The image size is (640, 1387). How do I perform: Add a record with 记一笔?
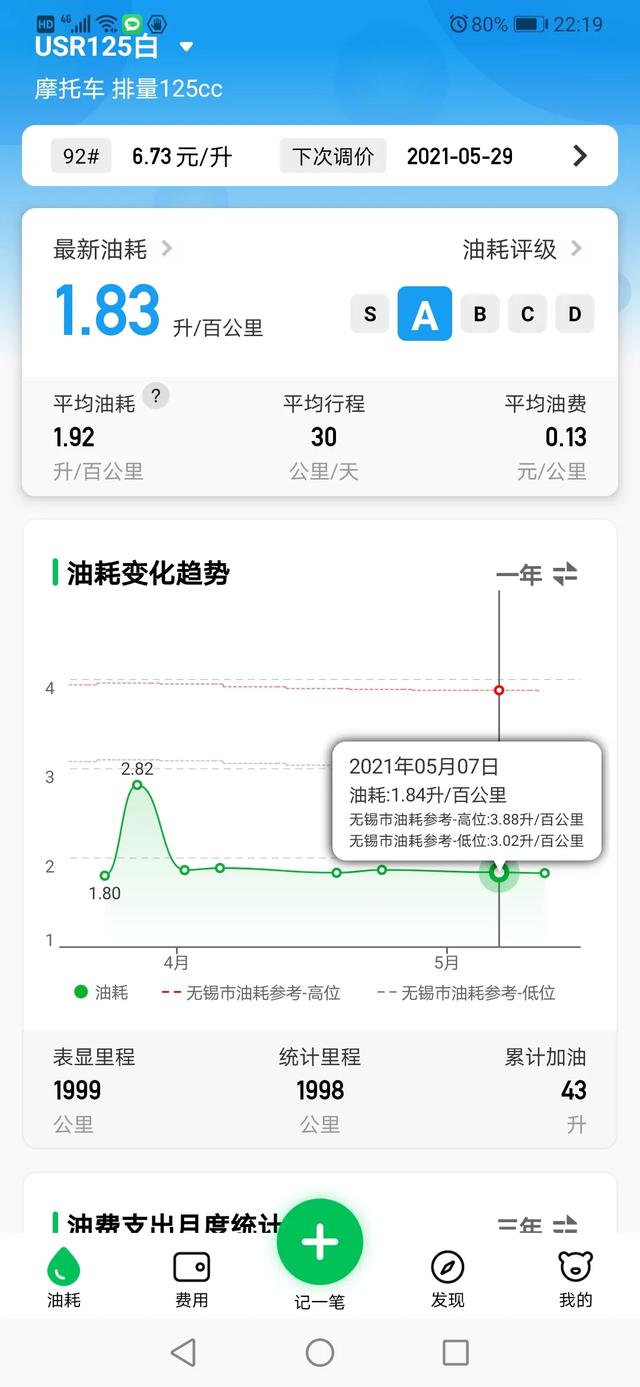(320, 1252)
